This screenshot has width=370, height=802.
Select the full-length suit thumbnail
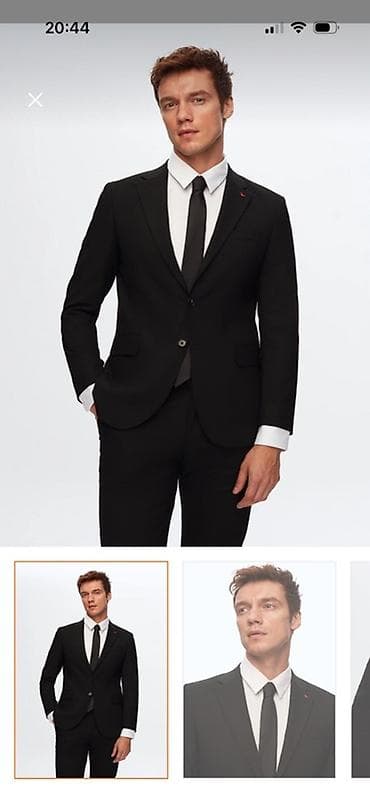pos(91,670)
